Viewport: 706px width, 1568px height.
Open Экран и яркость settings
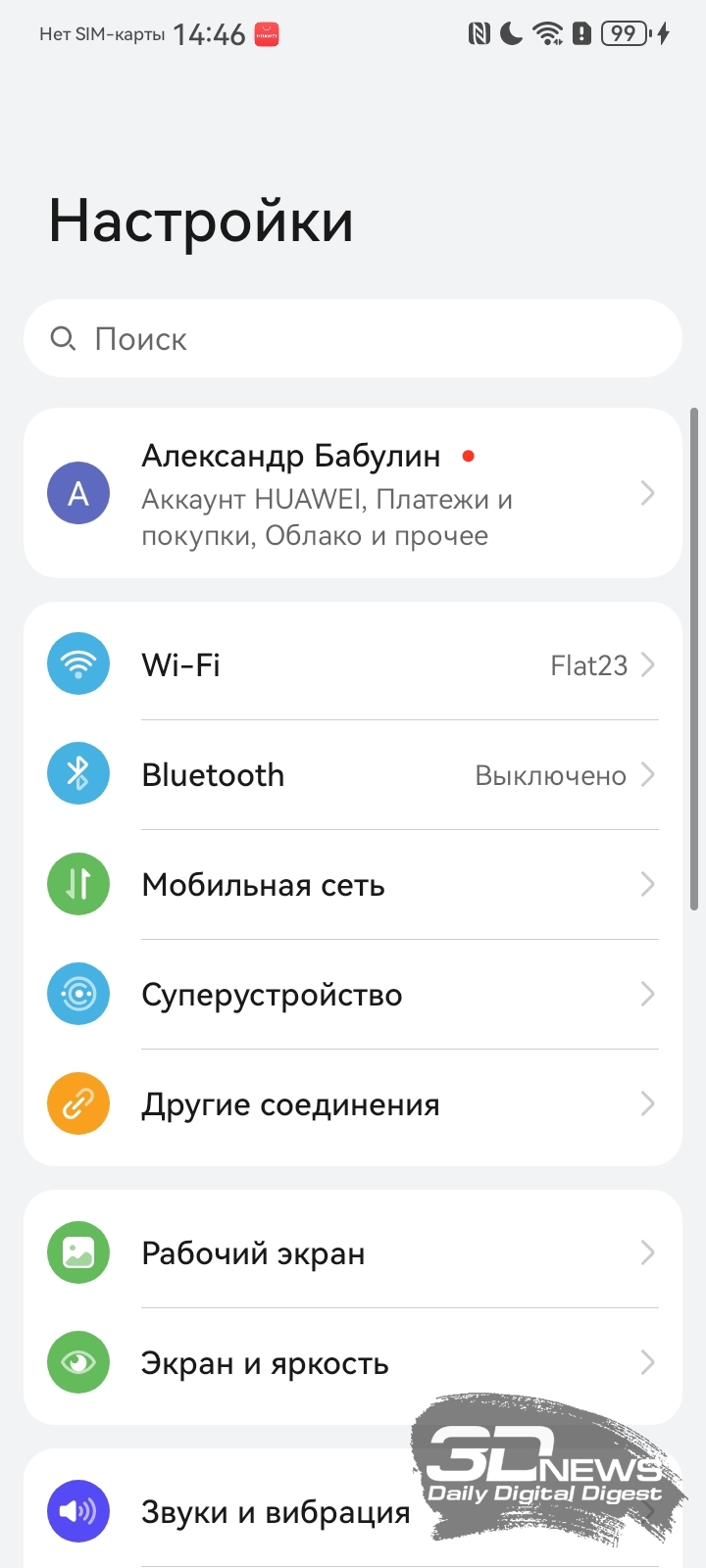(353, 1363)
